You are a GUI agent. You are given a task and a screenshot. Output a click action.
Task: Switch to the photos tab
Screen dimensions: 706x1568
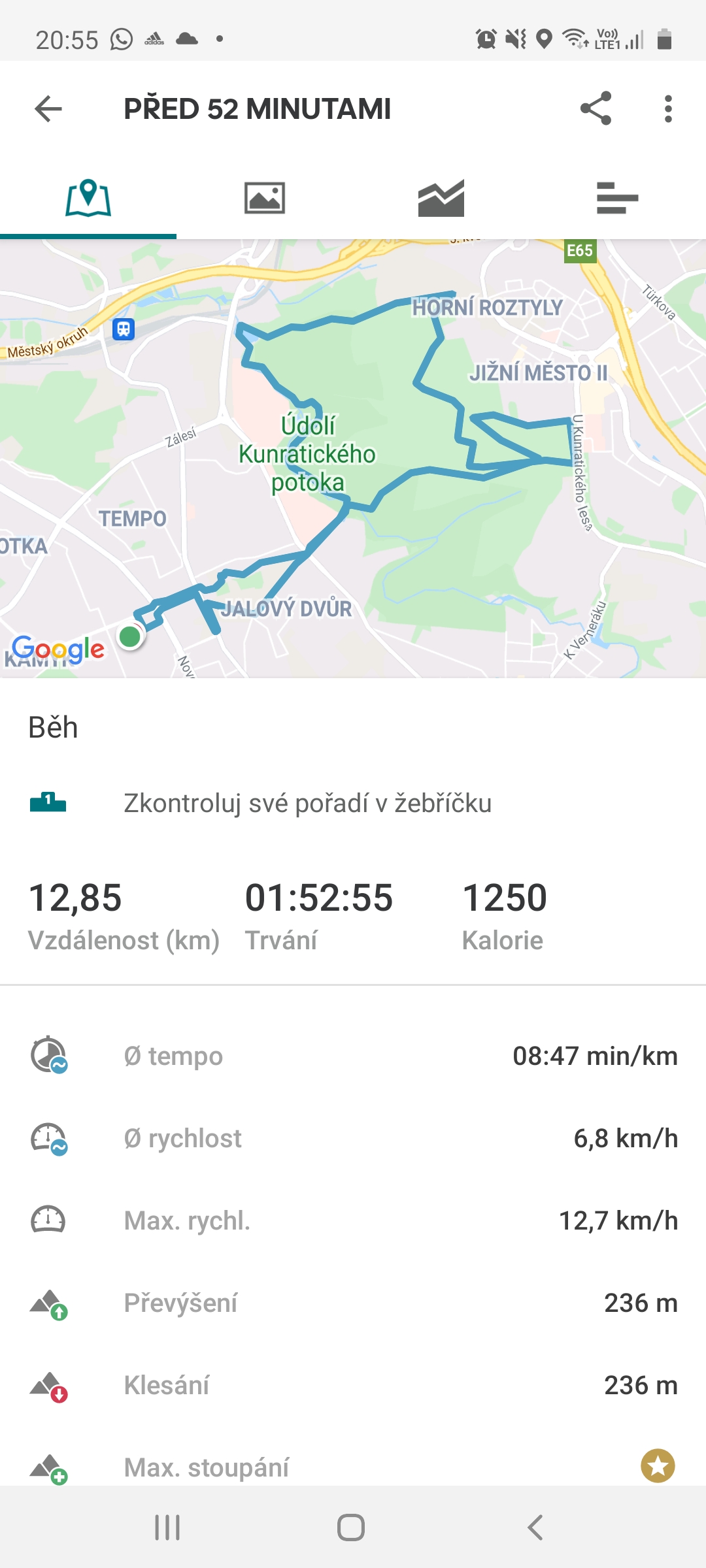[x=265, y=198]
